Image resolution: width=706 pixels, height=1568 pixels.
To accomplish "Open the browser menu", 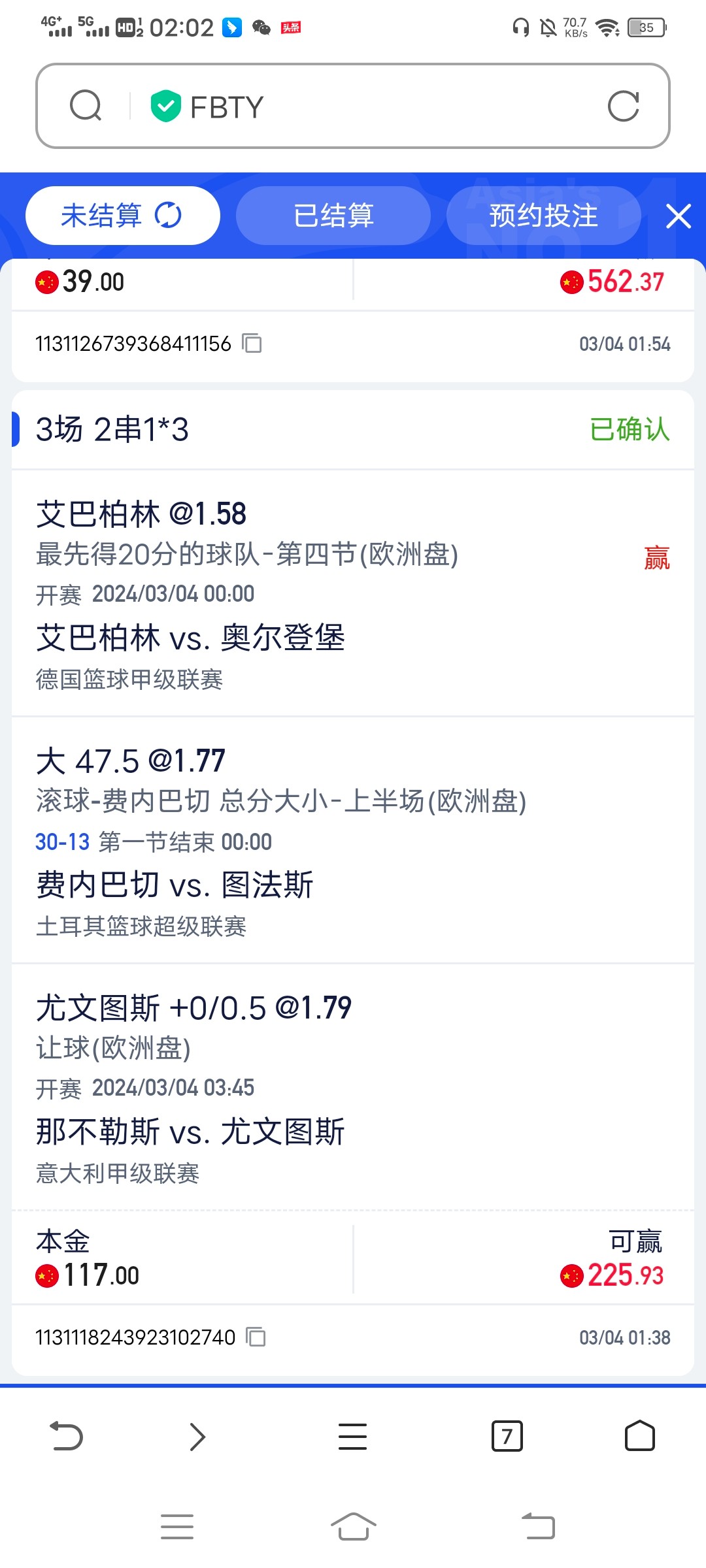I will [x=352, y=1436].
